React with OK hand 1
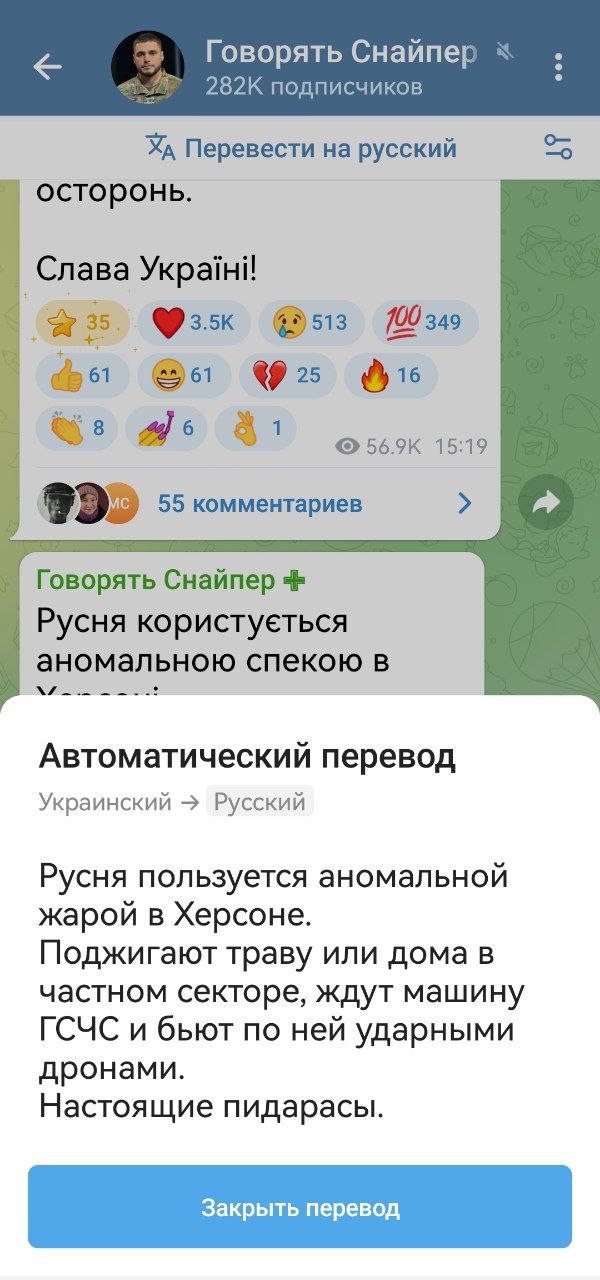 coord(255,429)
